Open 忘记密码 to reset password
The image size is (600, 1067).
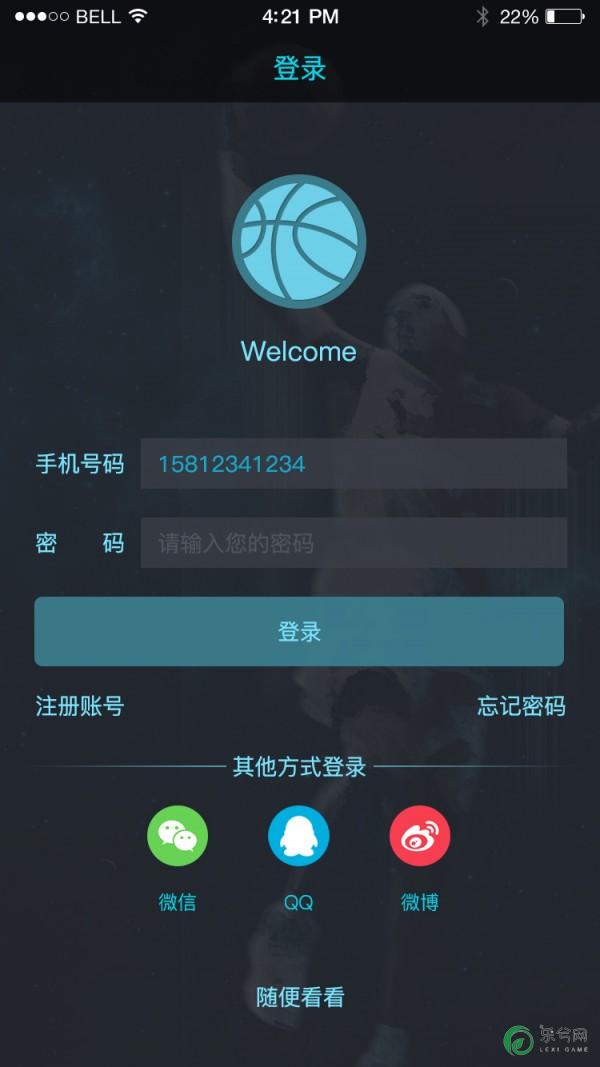(x=521, y=706)
